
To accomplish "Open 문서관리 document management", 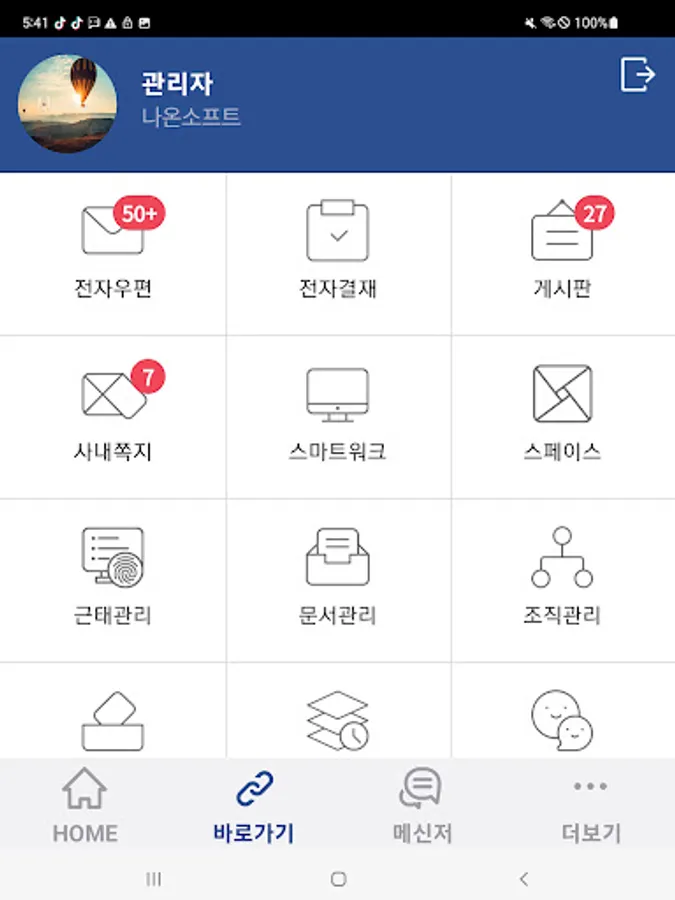I will pyautogui.click(x=338, y=578).
